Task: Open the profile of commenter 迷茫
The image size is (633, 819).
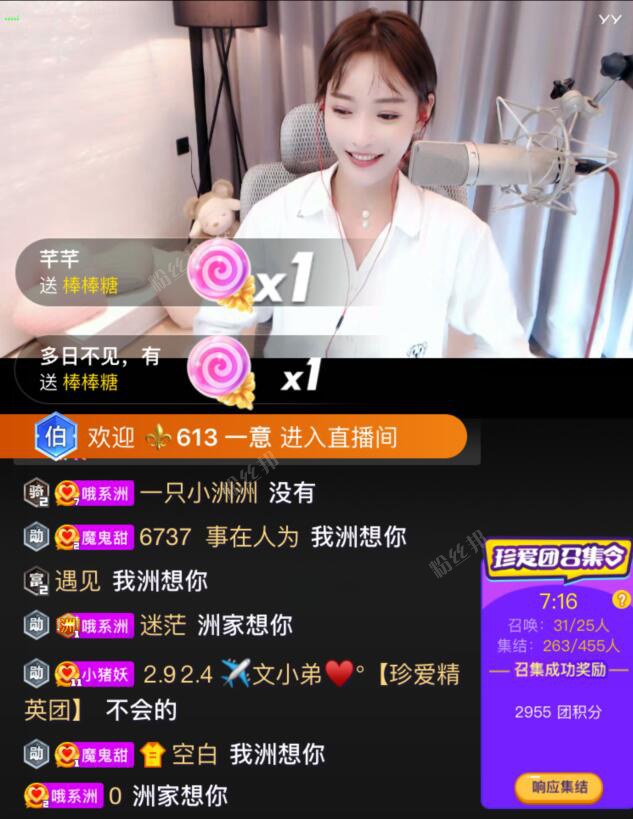Action: [162, 625]
